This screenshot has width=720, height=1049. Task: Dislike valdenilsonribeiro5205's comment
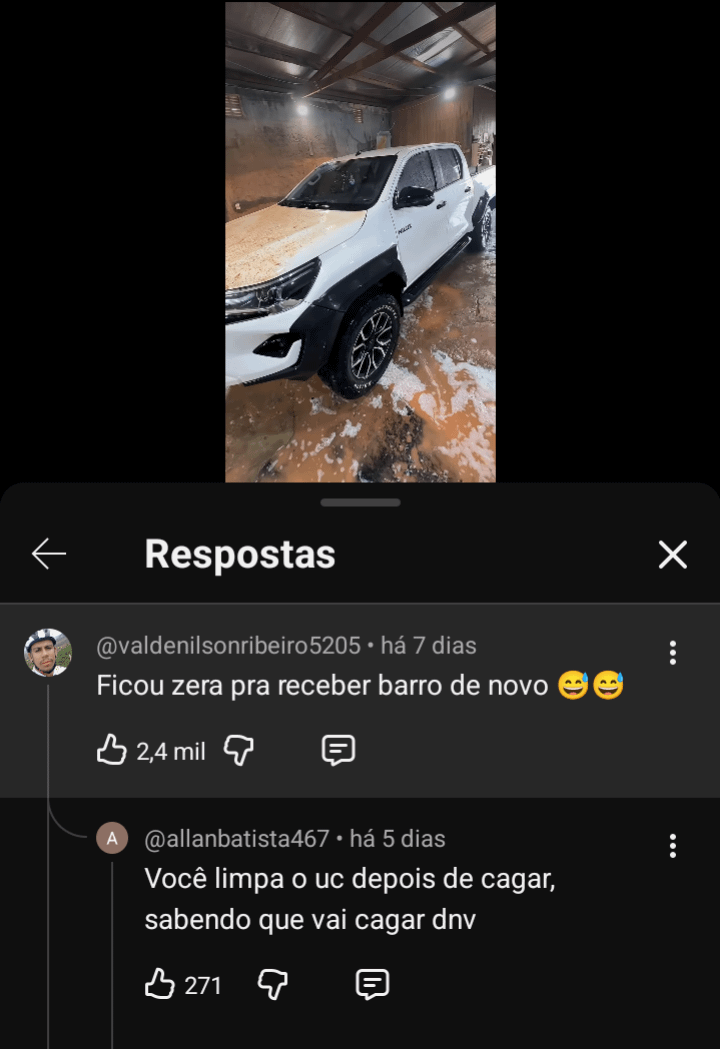(238, 751)
